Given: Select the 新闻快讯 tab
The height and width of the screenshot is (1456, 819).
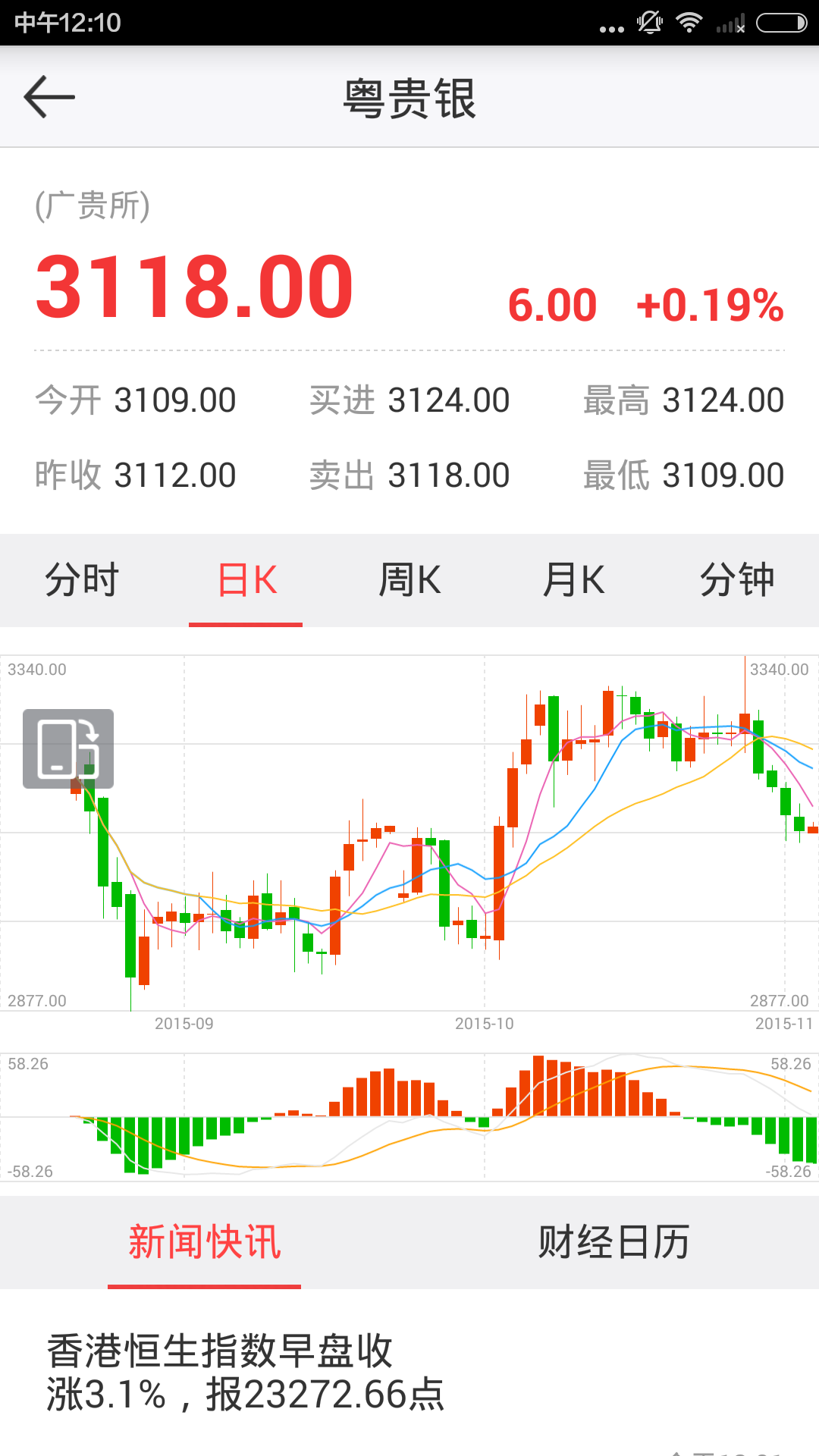Looking at the screenshot, I should click(205, 1242).
